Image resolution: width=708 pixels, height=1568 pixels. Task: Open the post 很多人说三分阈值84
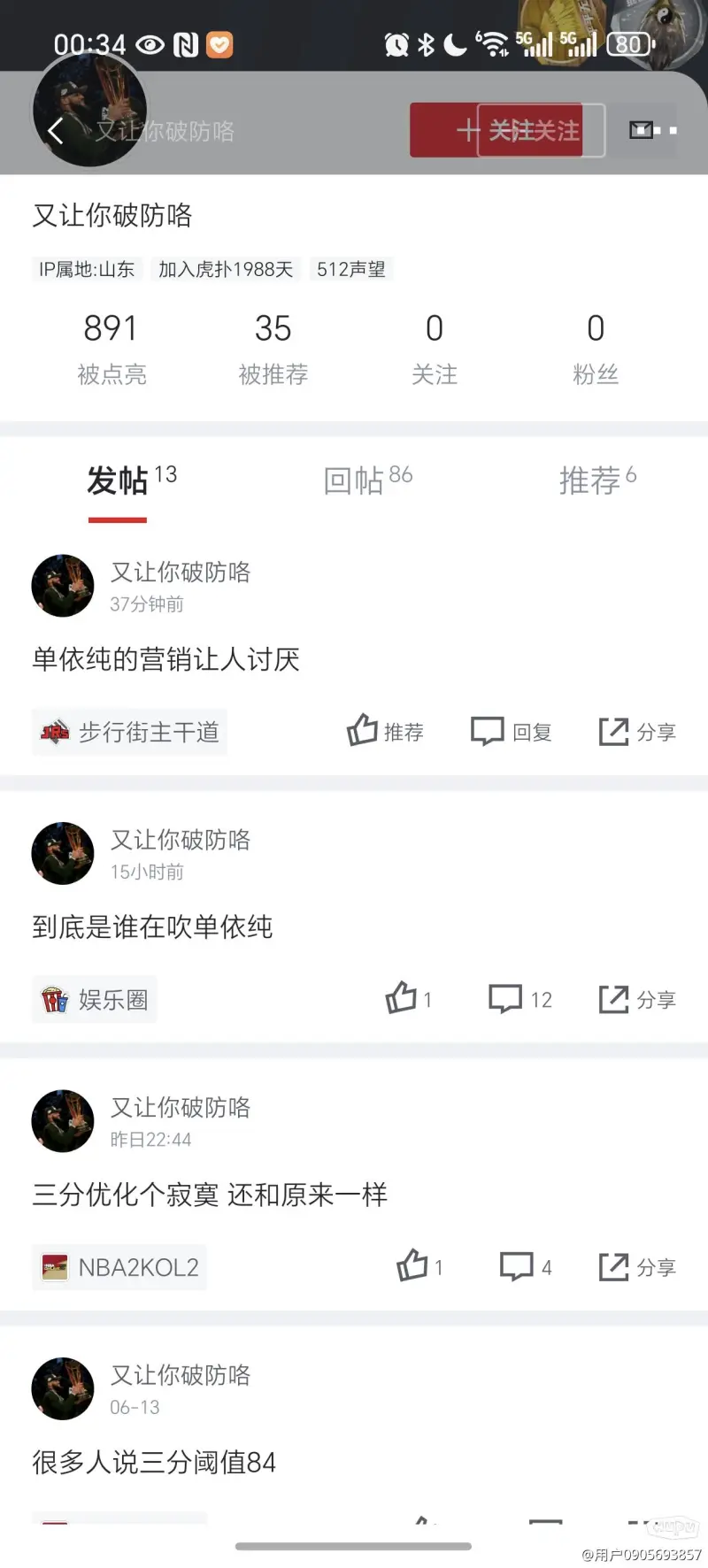154,1462
